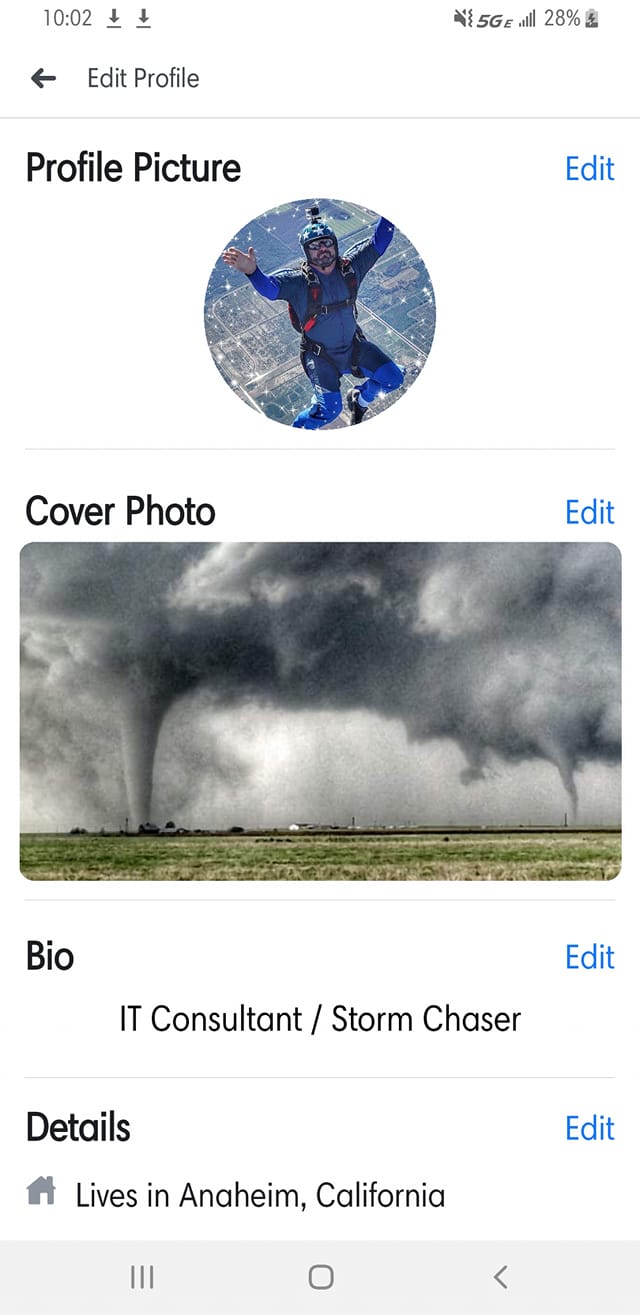
Task: Open the recent apps view
Action: (142, 1276)
